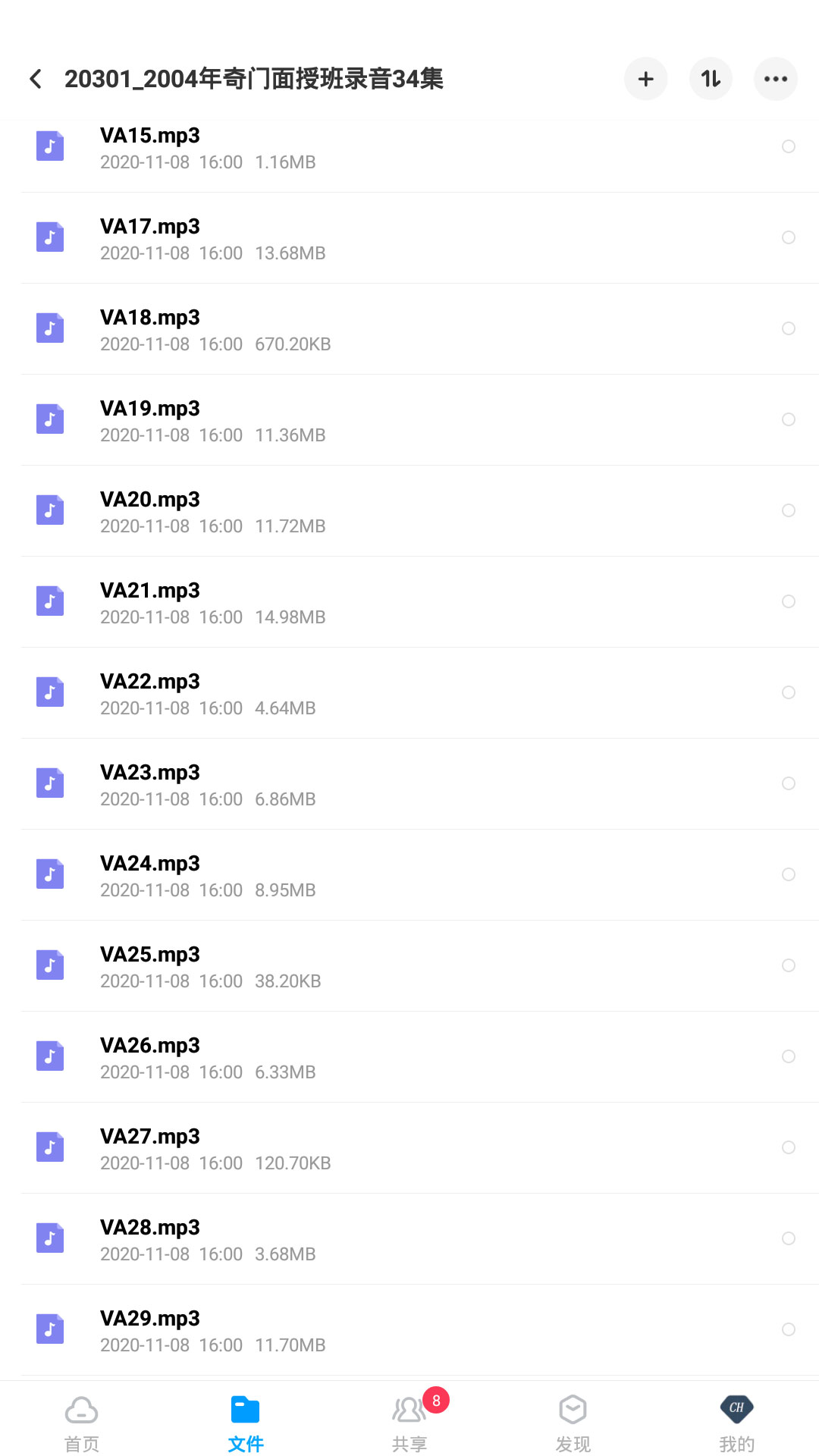
Task: Open the three-dot more menu
Action: click(x=776, y=79)
